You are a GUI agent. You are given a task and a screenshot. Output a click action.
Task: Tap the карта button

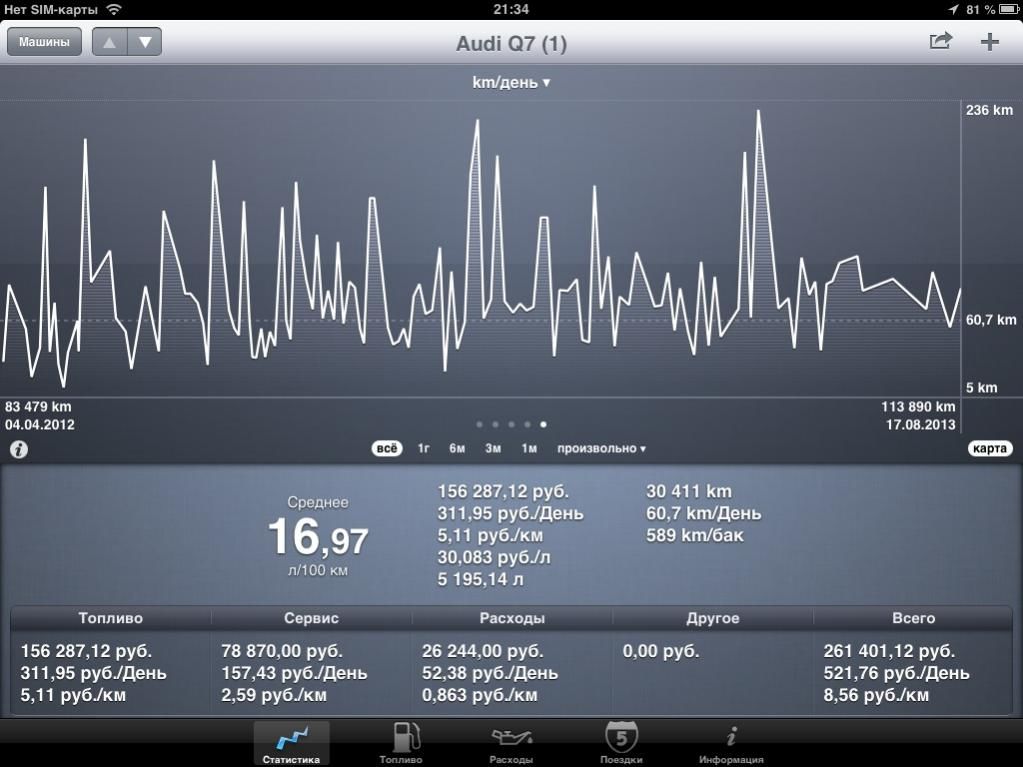point(989,449)
